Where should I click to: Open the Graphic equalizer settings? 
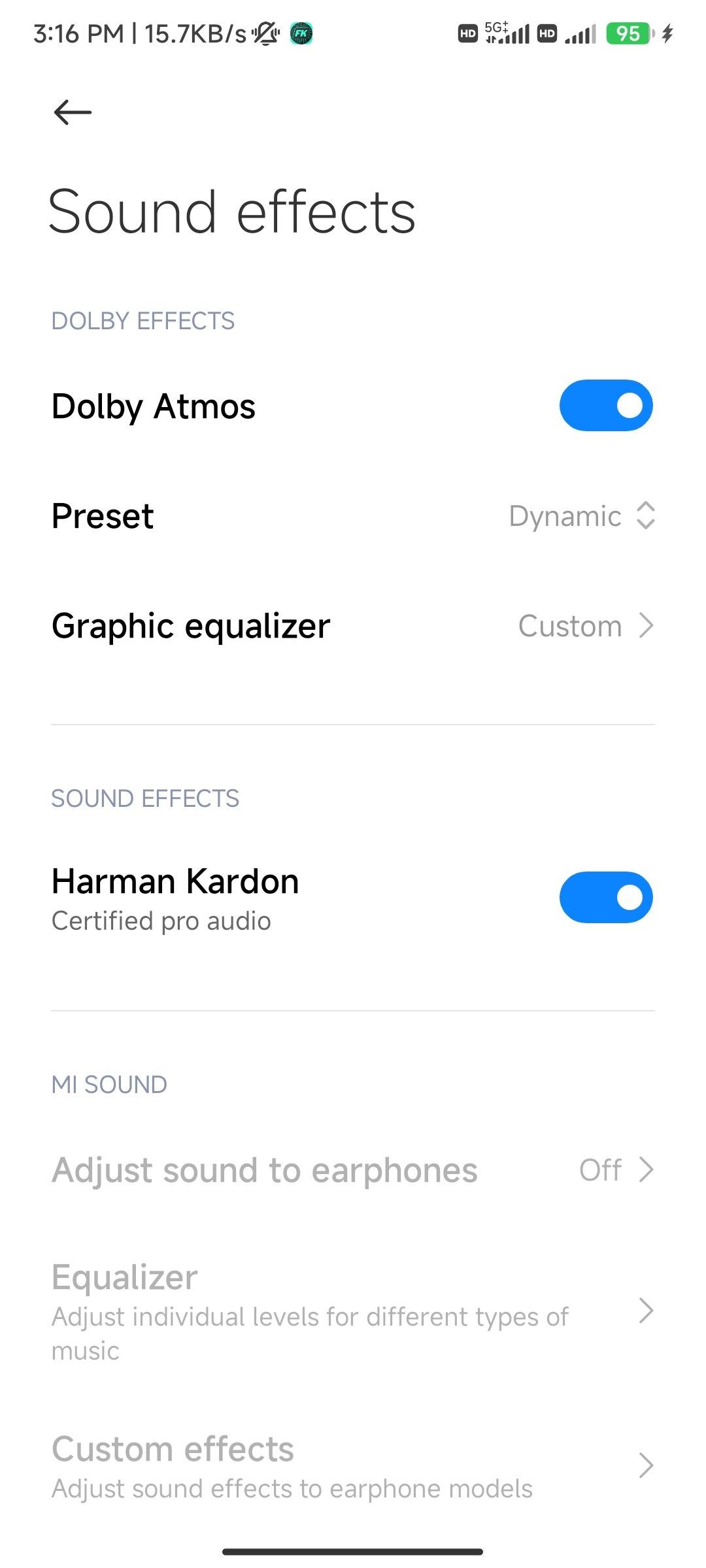[x=353, y=626]
